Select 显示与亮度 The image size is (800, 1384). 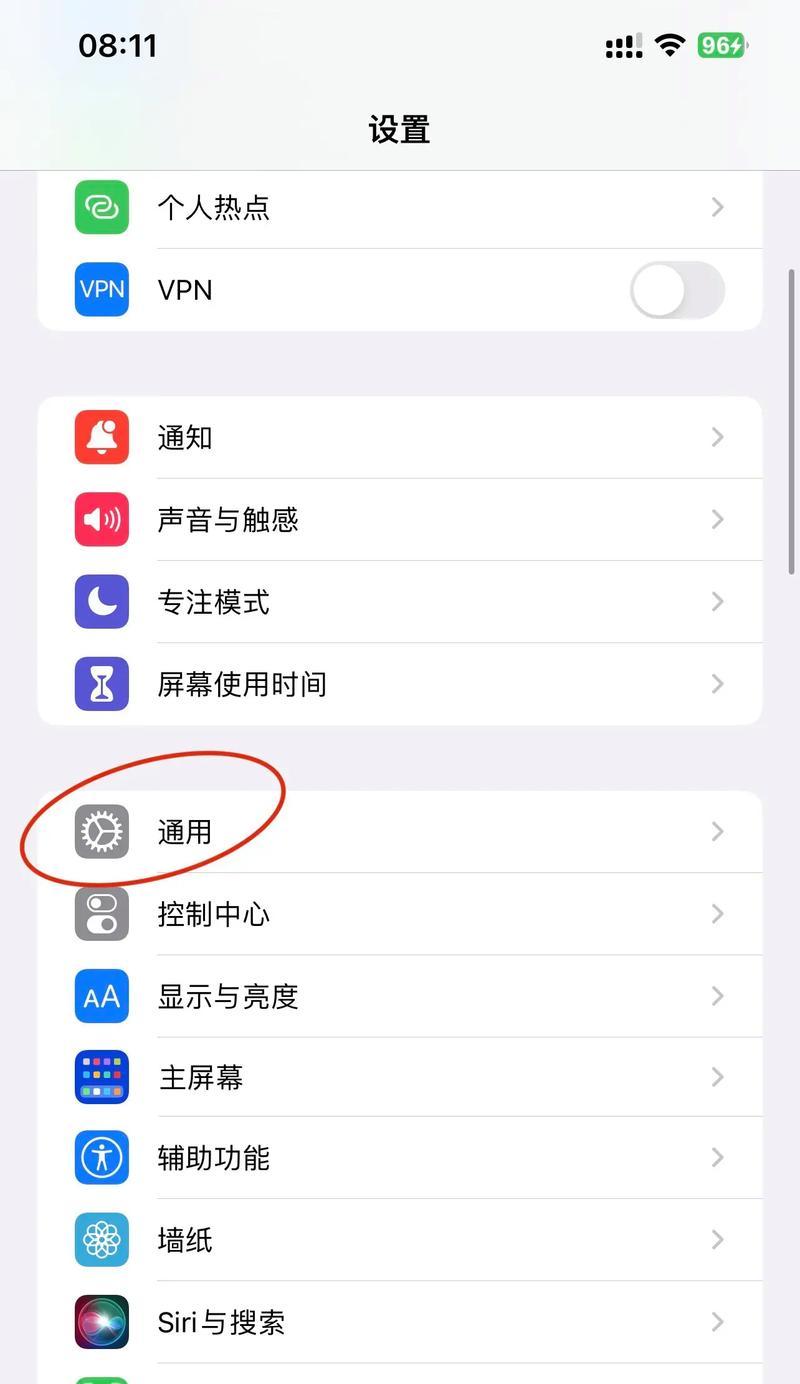[400, 996]
